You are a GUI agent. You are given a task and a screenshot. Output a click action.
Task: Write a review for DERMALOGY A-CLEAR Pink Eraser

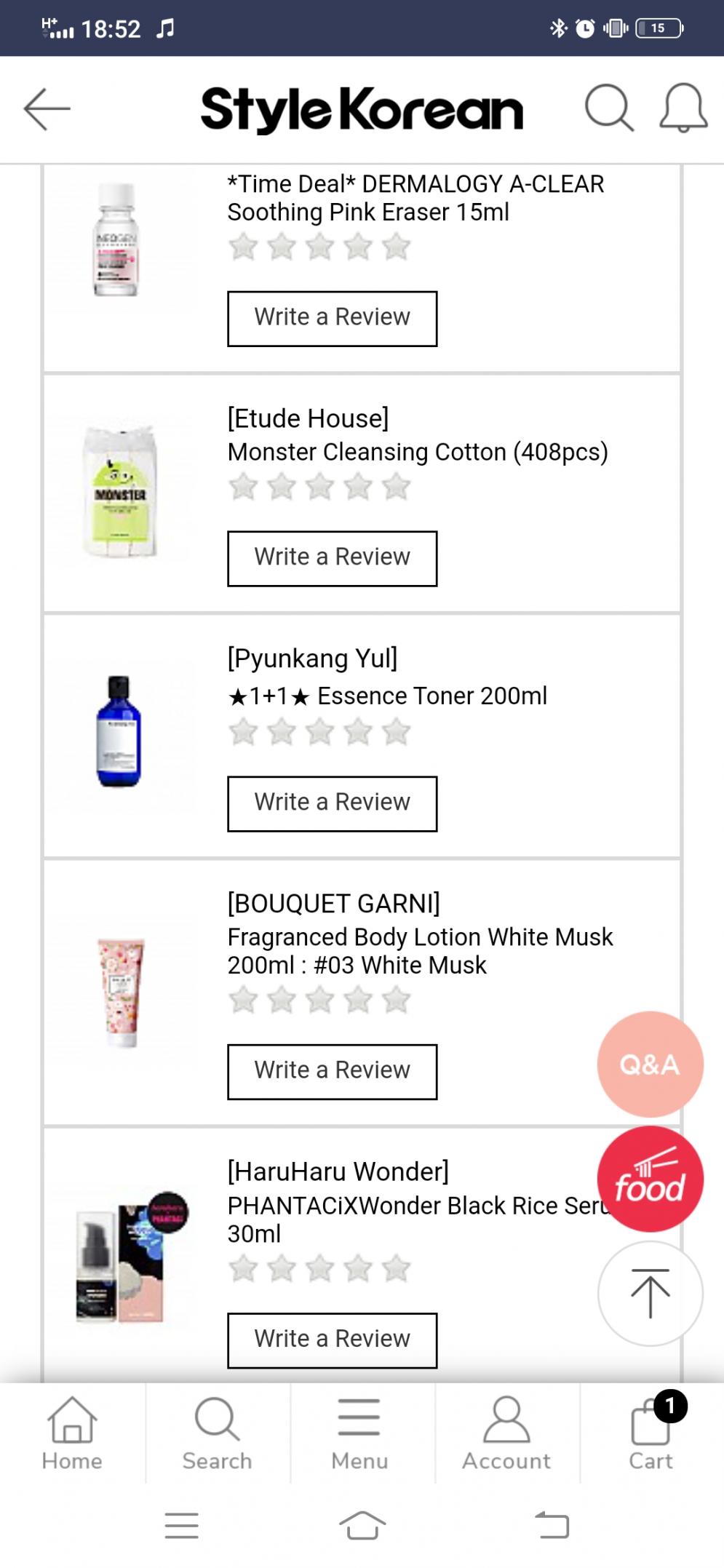tap(333, 319)
